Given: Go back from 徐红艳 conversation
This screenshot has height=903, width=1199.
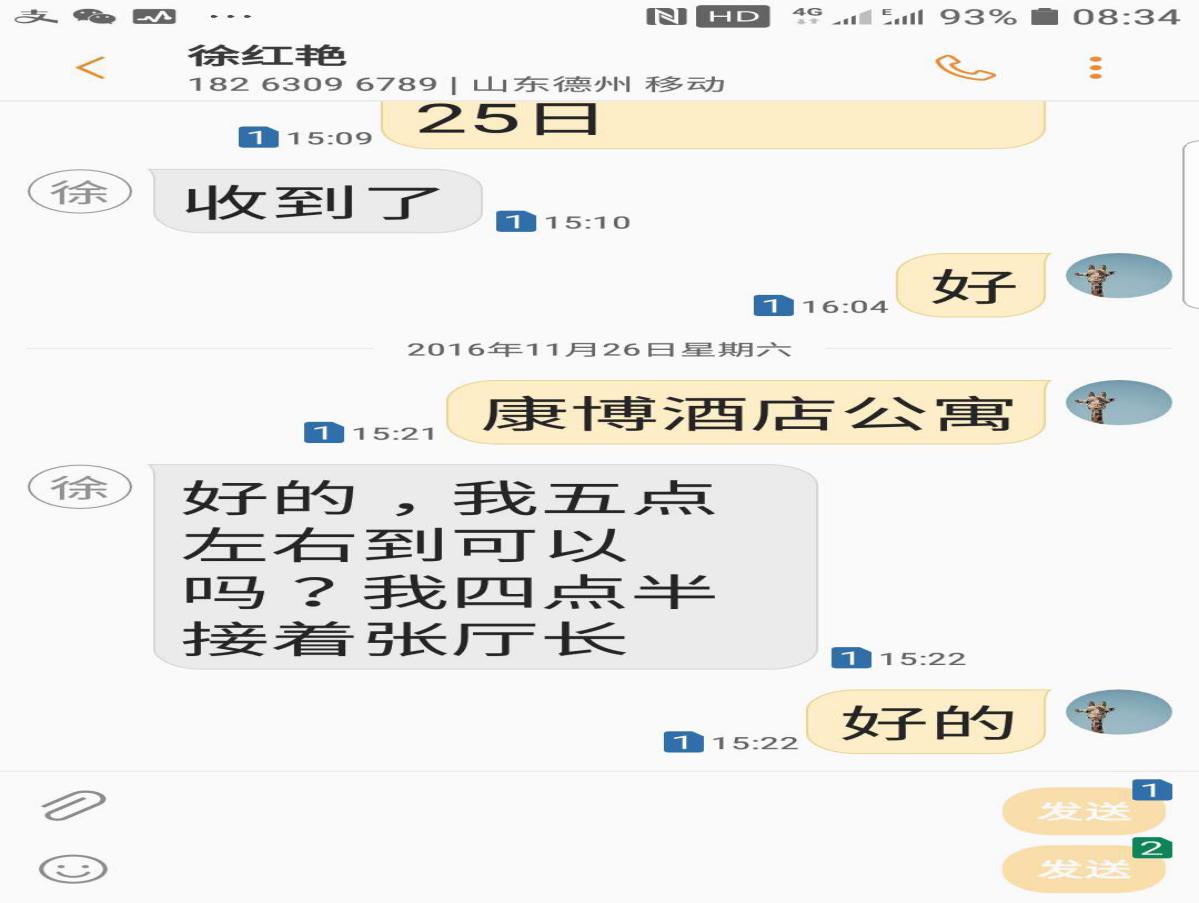Looking at the screenshot, I should click(x=90, y=68).
